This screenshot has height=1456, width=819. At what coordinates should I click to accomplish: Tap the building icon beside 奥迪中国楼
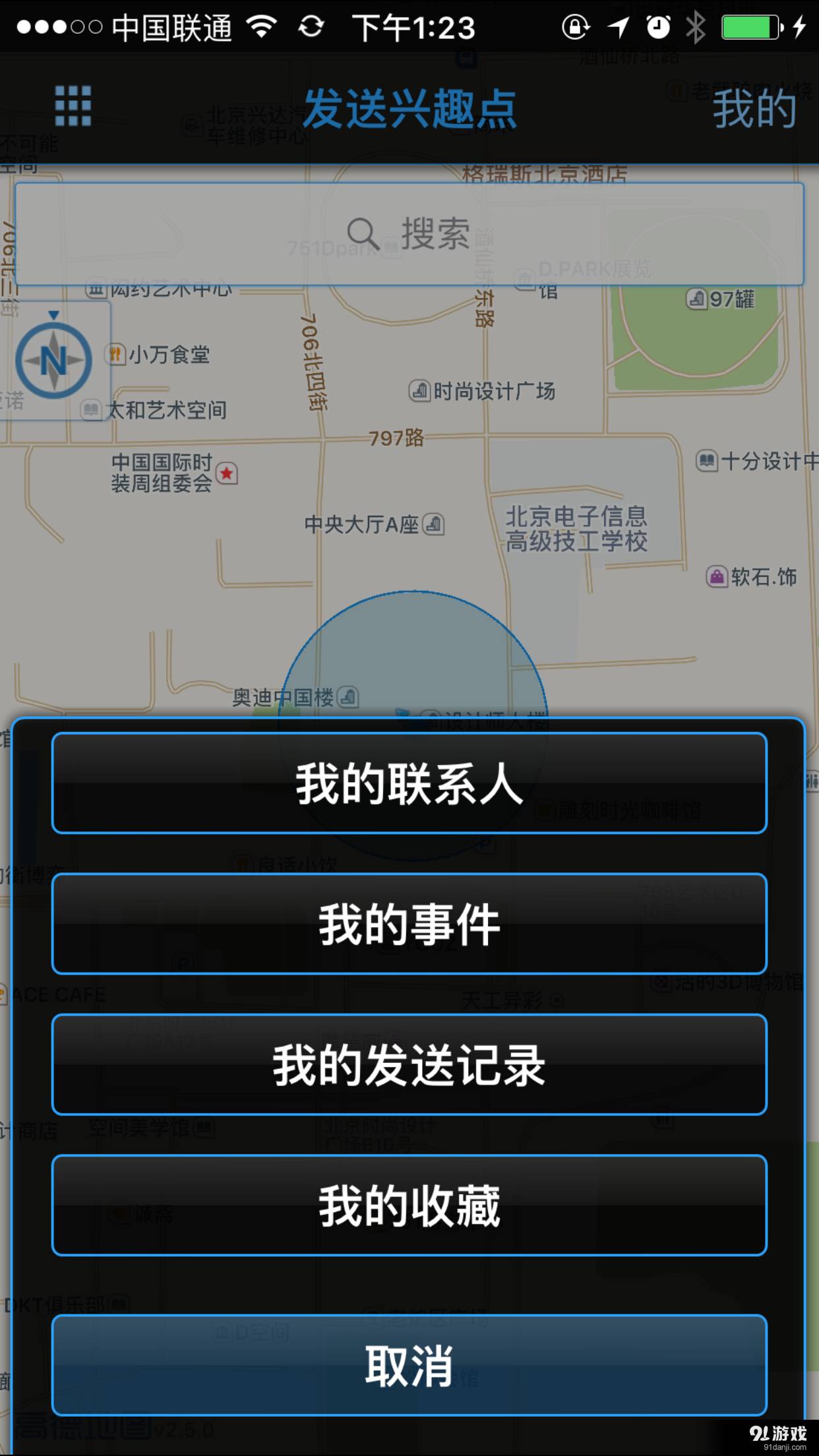click(x=348, y=698)
